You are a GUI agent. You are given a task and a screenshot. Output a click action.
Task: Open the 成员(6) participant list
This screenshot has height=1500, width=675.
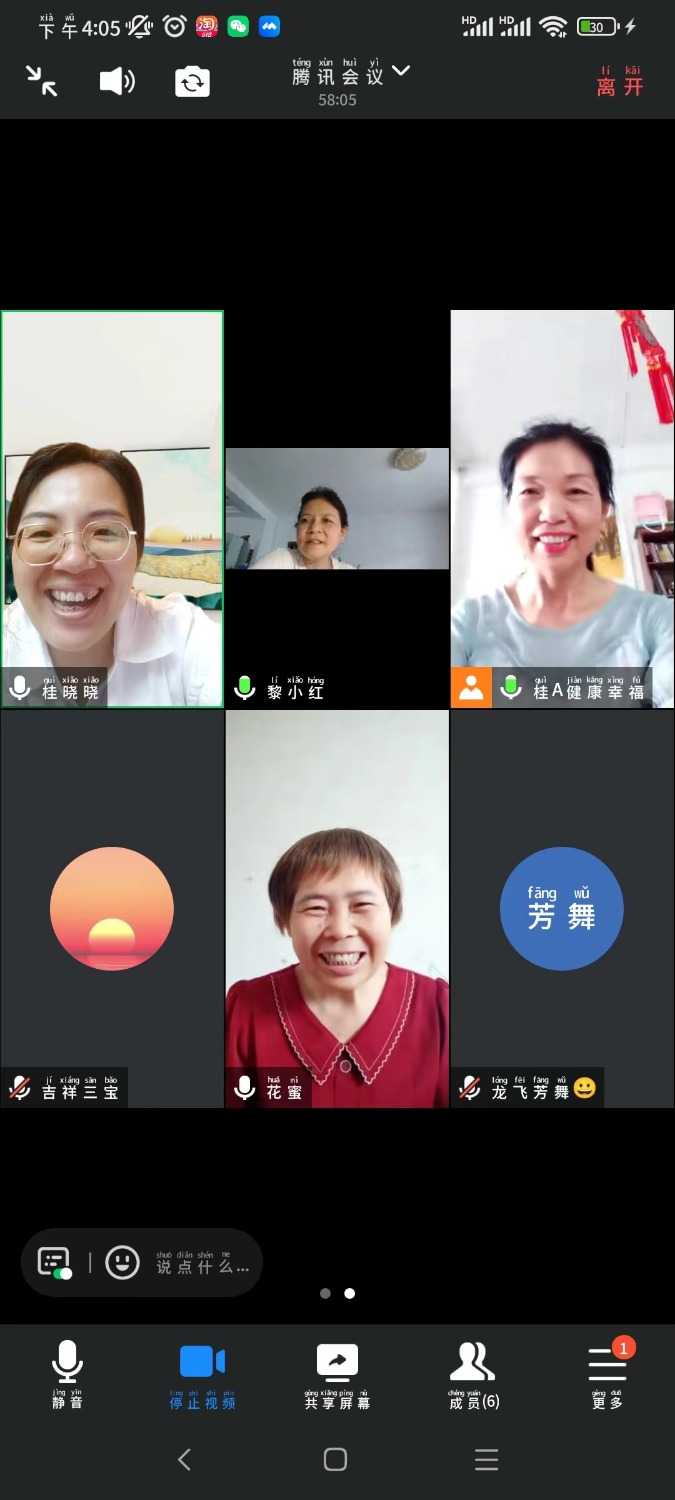[x=473, y=1375]
